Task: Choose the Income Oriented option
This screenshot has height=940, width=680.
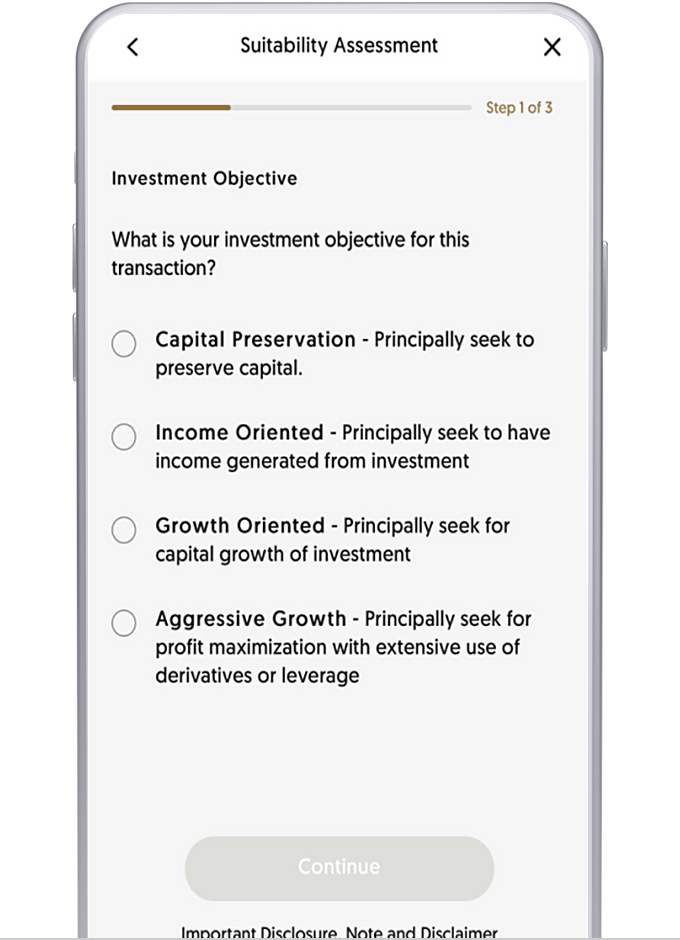Action: 124,437
